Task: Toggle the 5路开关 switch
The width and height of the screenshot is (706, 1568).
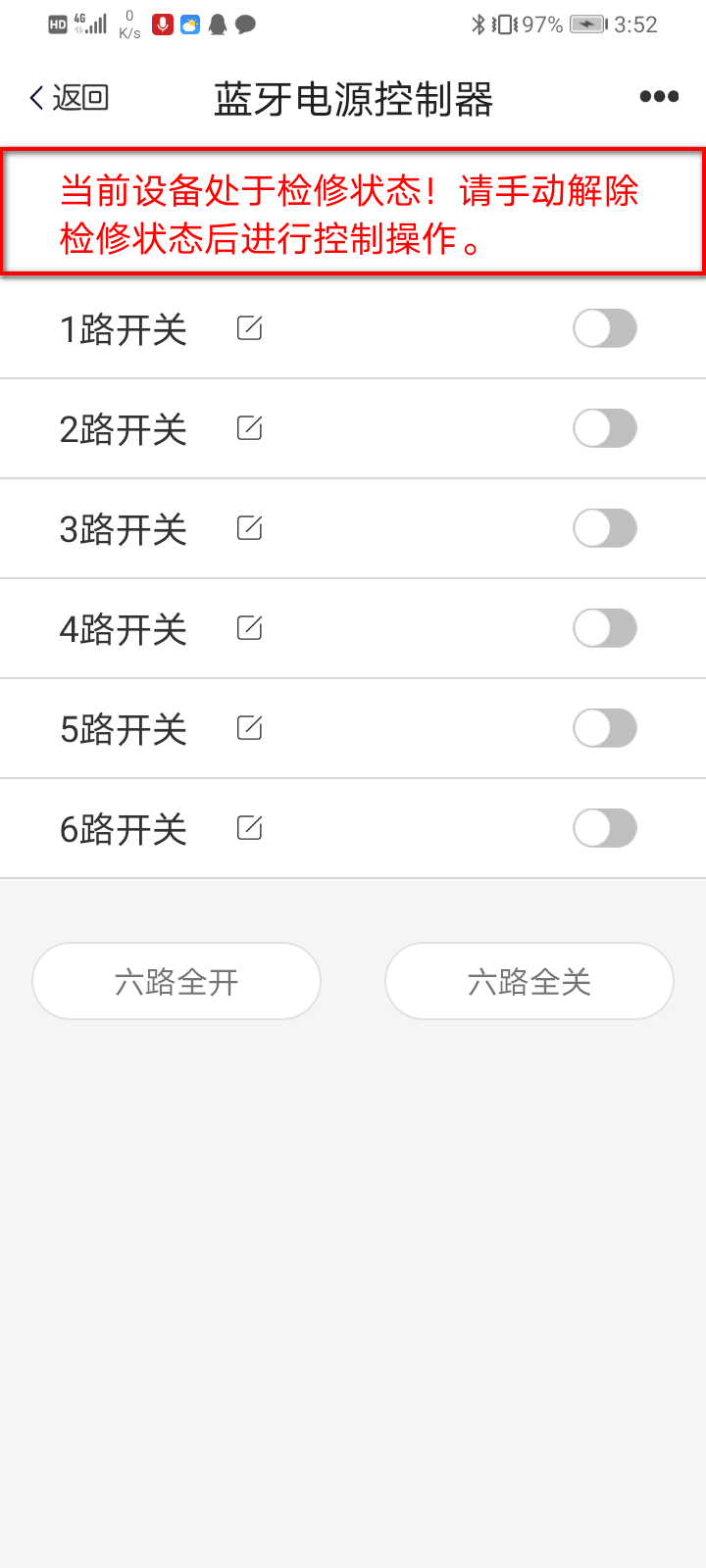Action: [x=605, y=728]
